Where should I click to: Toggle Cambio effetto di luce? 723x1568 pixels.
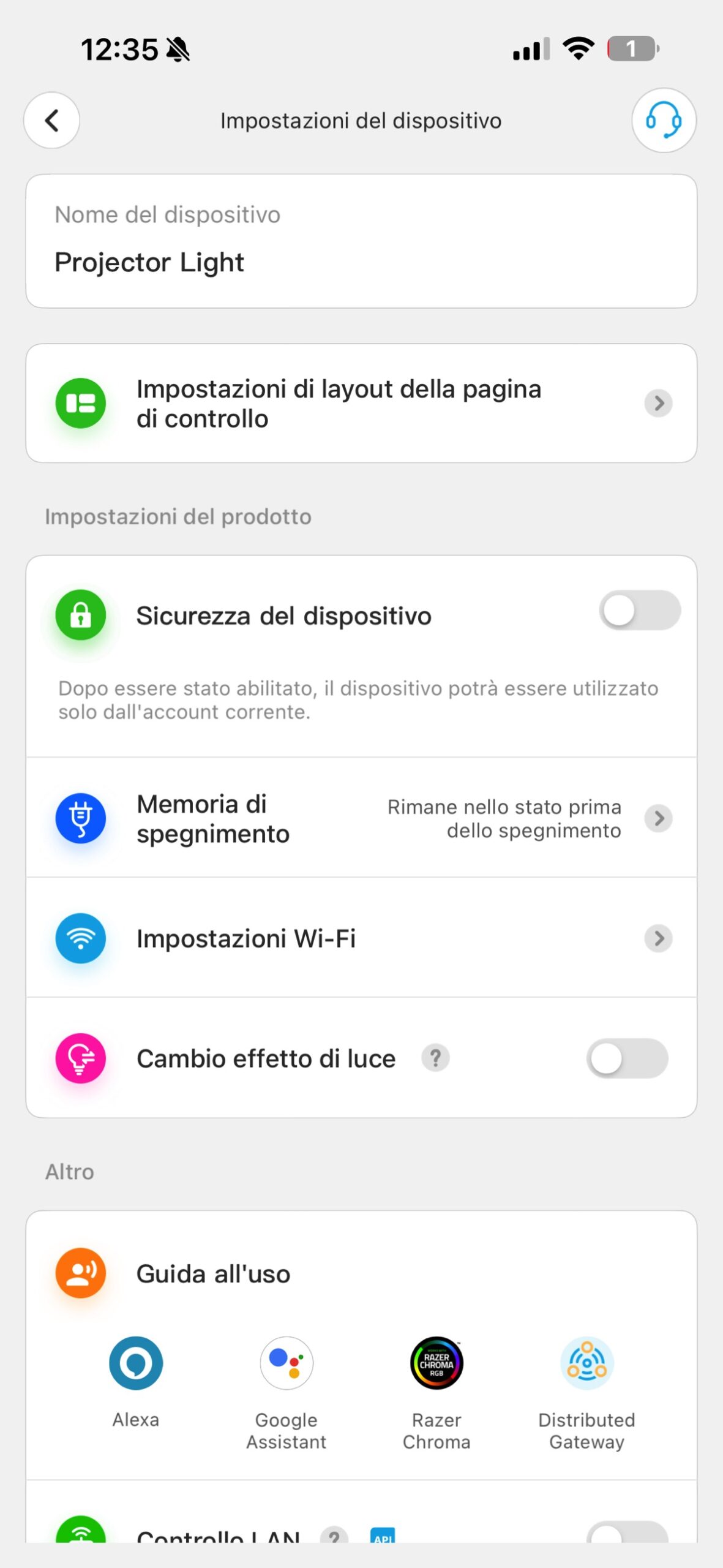627,1058
